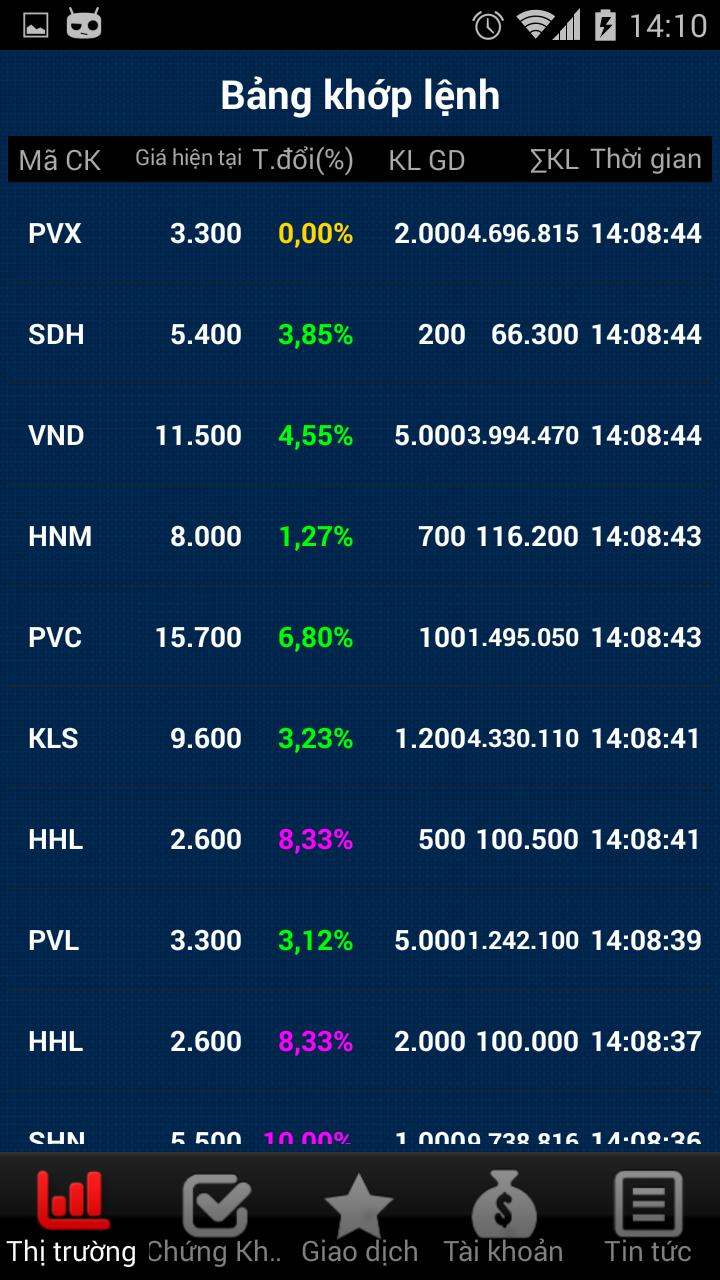View details for KLS stock

pos(360,739)
